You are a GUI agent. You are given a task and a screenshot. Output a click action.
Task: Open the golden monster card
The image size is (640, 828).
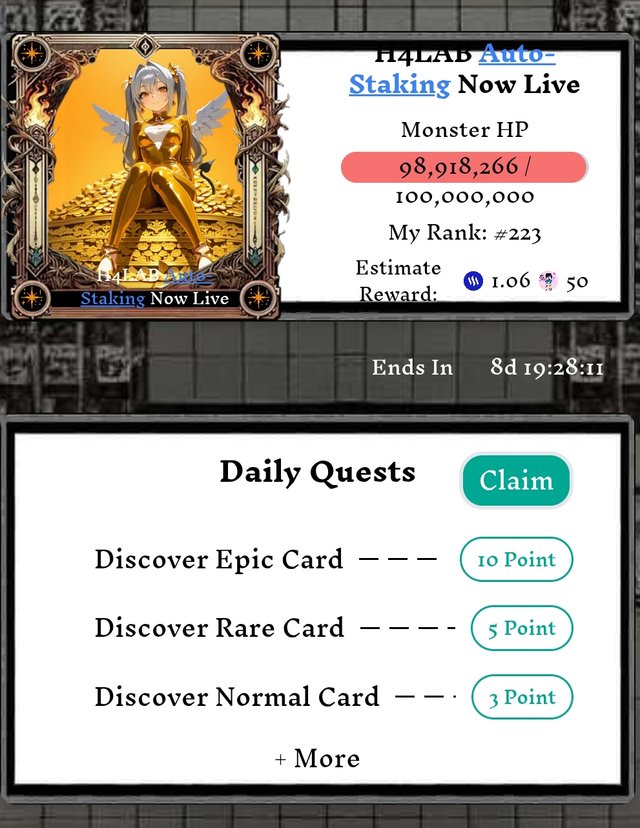tap(145, 175)
